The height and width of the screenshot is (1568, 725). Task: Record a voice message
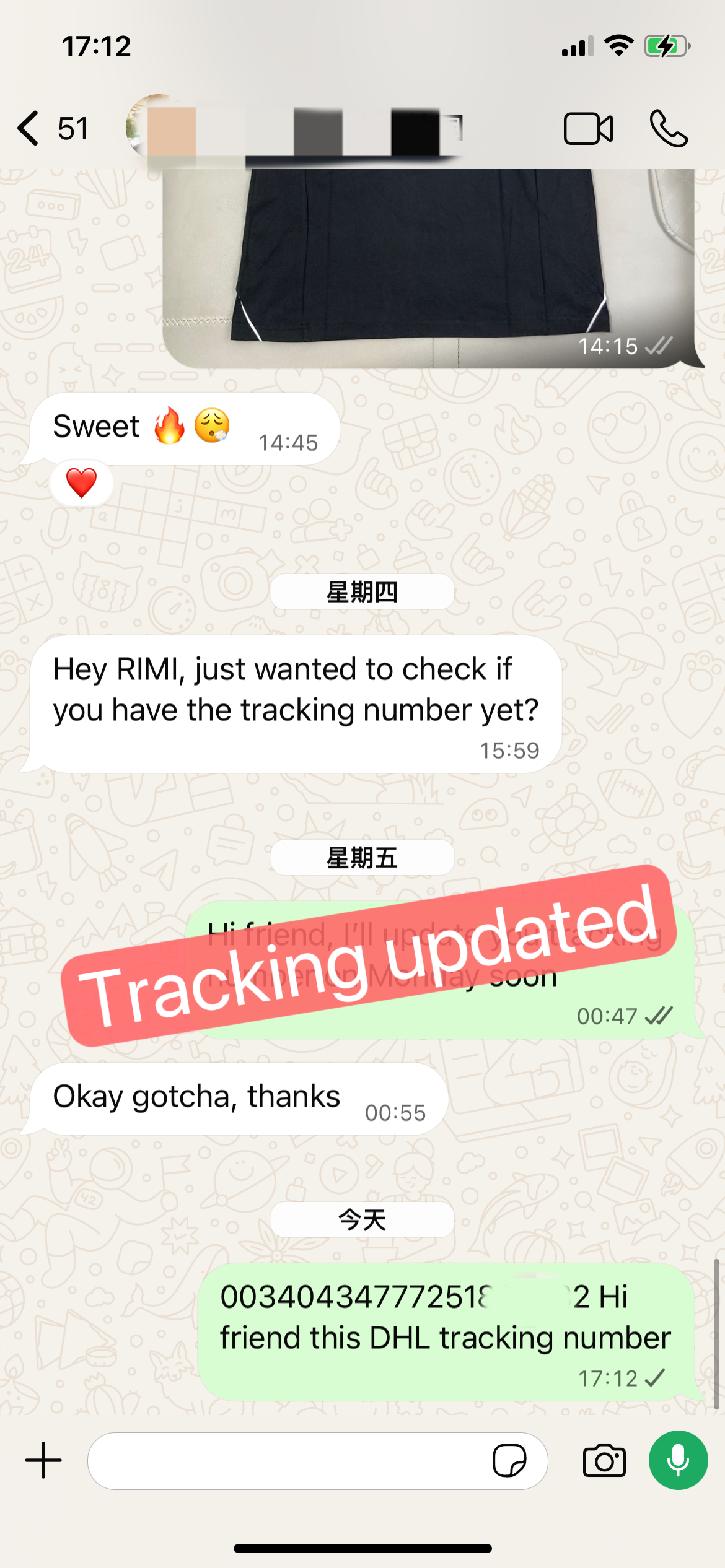click(x=679, y=1460)
